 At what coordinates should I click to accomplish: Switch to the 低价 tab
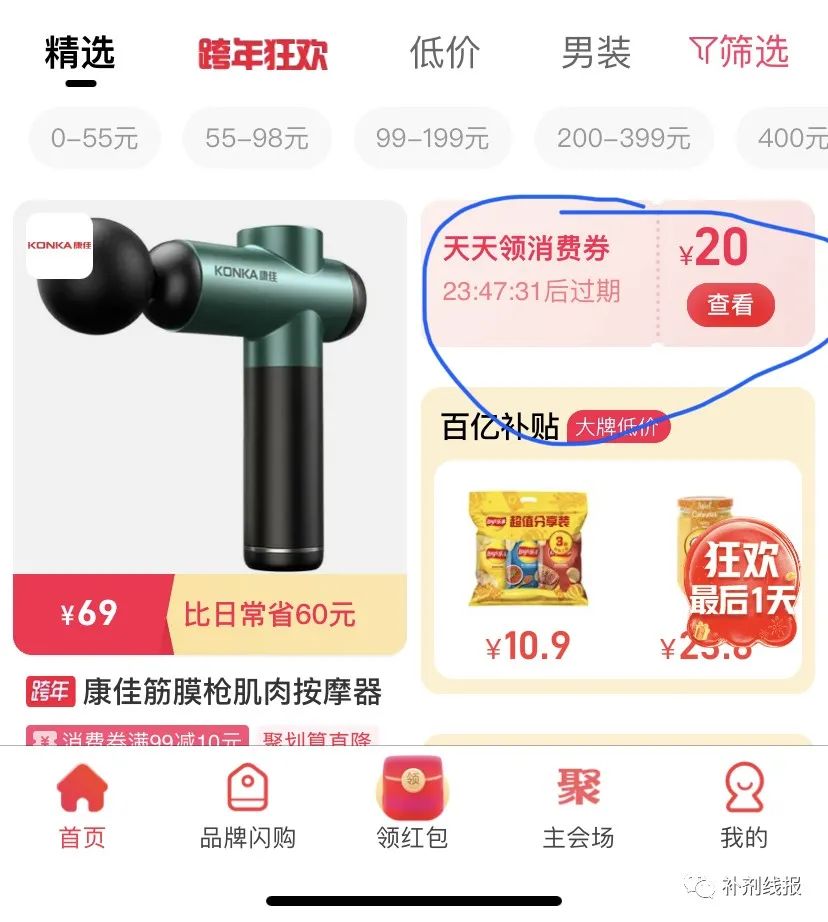pyautogui.click(x=445, y=54)
